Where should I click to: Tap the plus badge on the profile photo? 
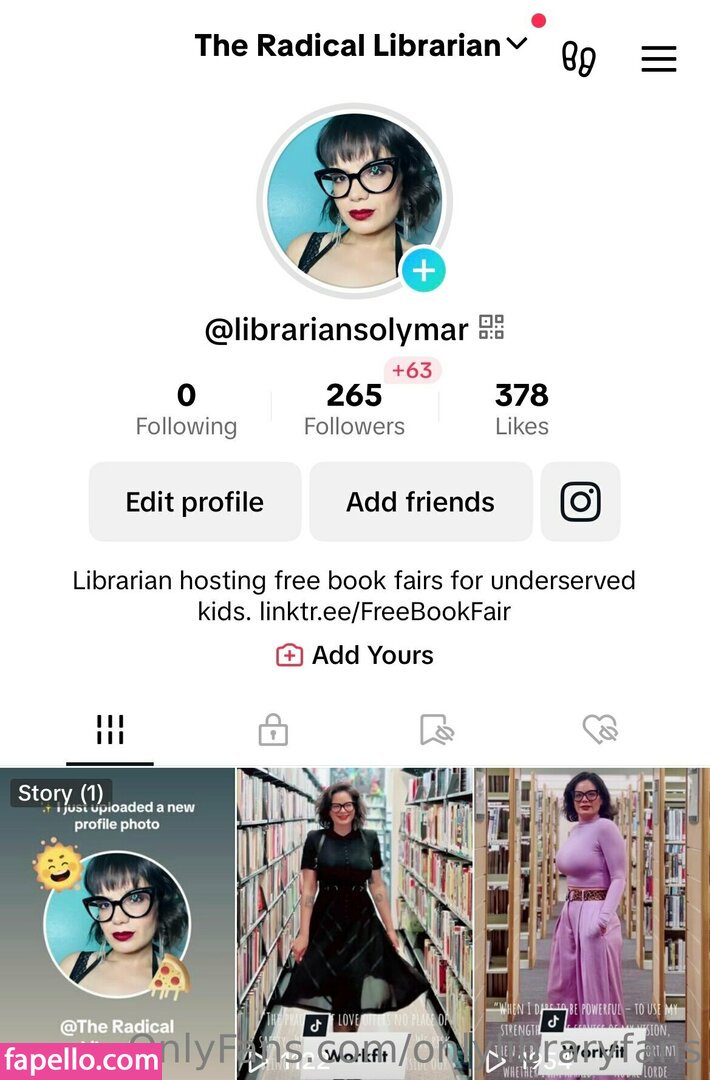(x=423, y=270)
